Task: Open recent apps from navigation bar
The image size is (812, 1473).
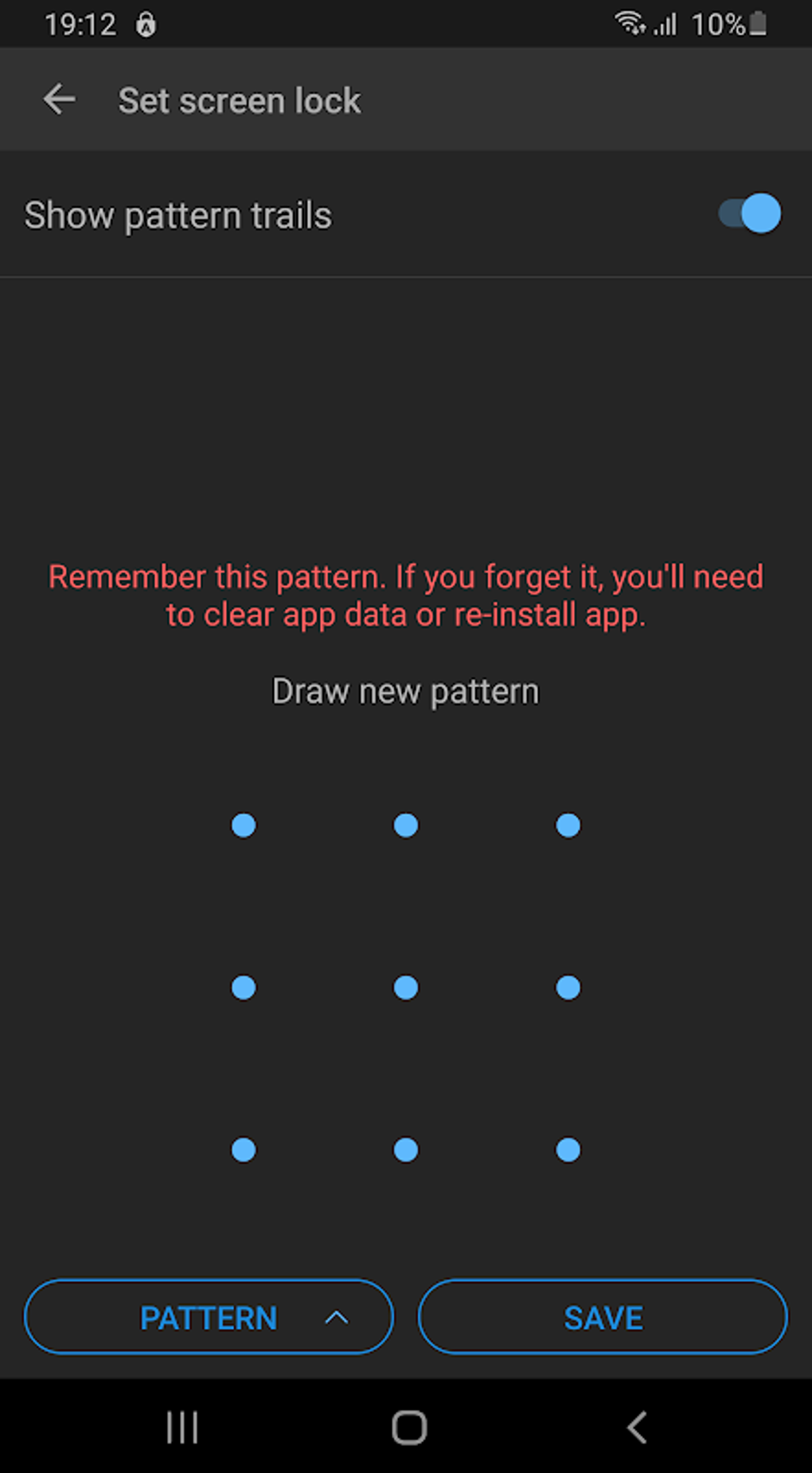Action: coord(182,1426)
